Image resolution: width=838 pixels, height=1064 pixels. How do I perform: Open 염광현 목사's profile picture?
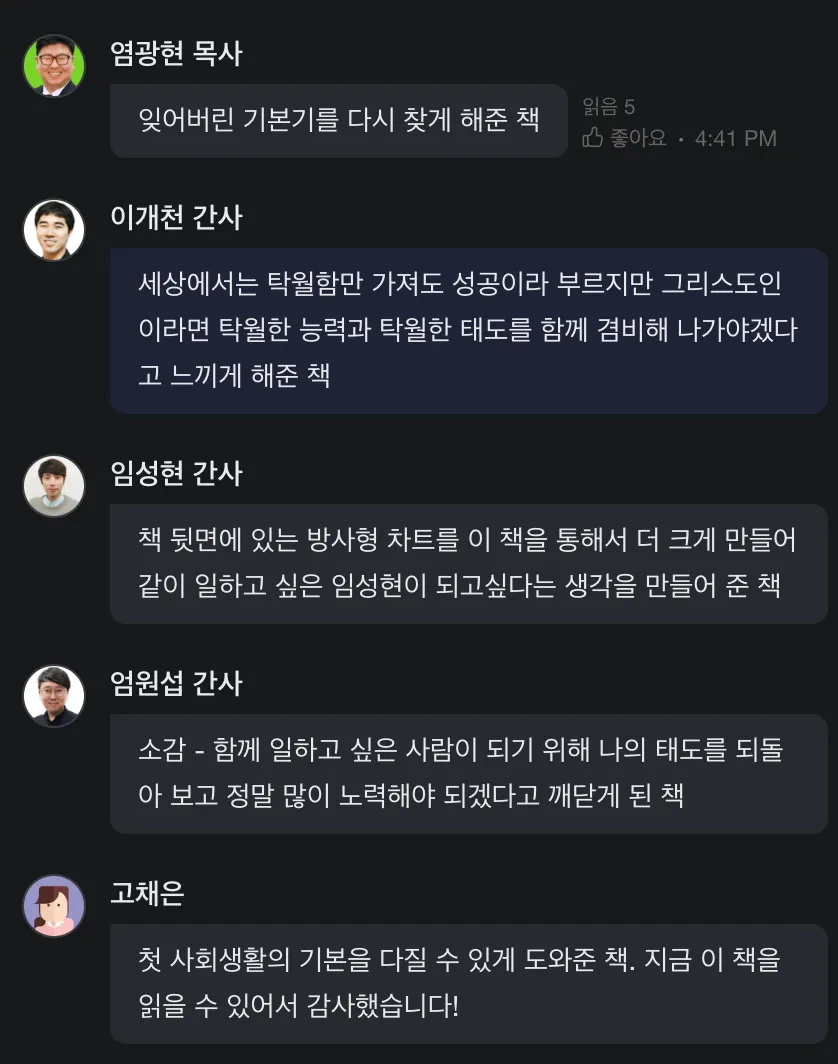pyautogui.click(x=54, y=66)
